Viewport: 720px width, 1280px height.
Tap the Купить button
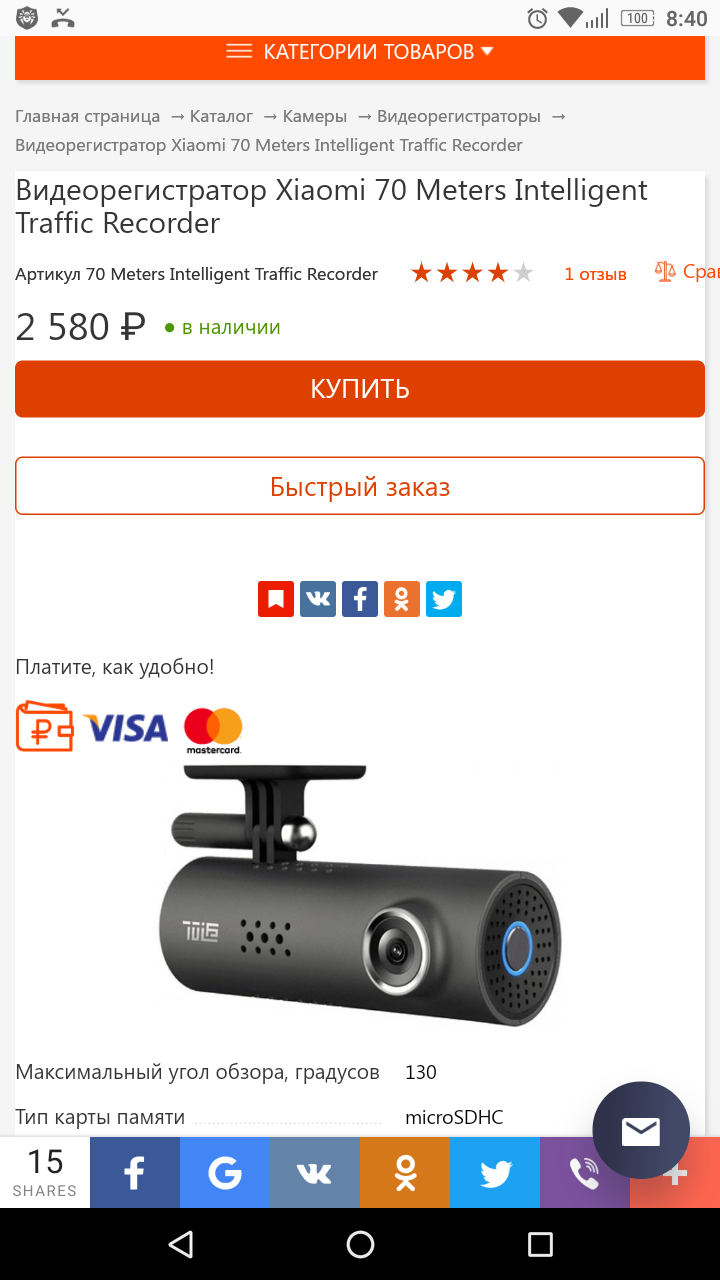(360, 389)
